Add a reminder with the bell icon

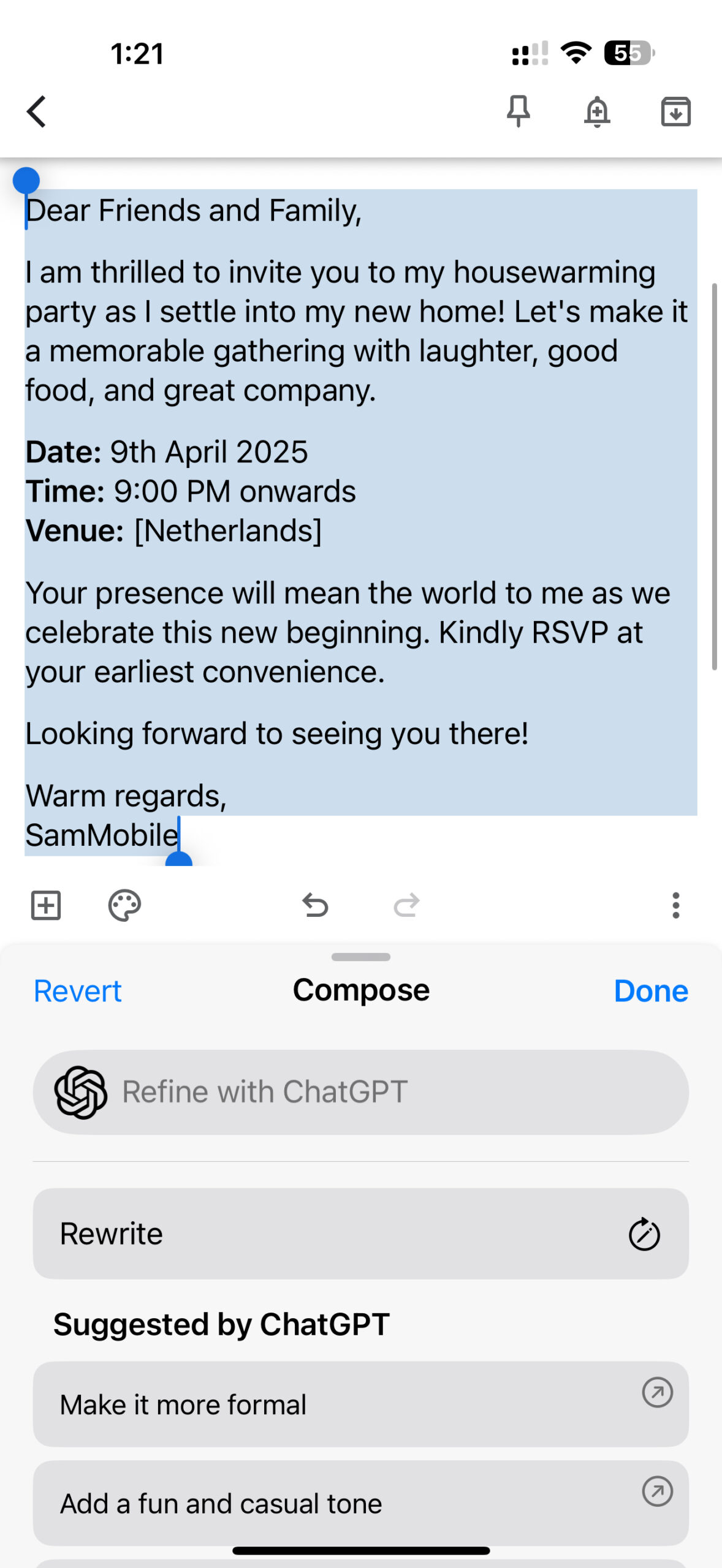(596, 111)
